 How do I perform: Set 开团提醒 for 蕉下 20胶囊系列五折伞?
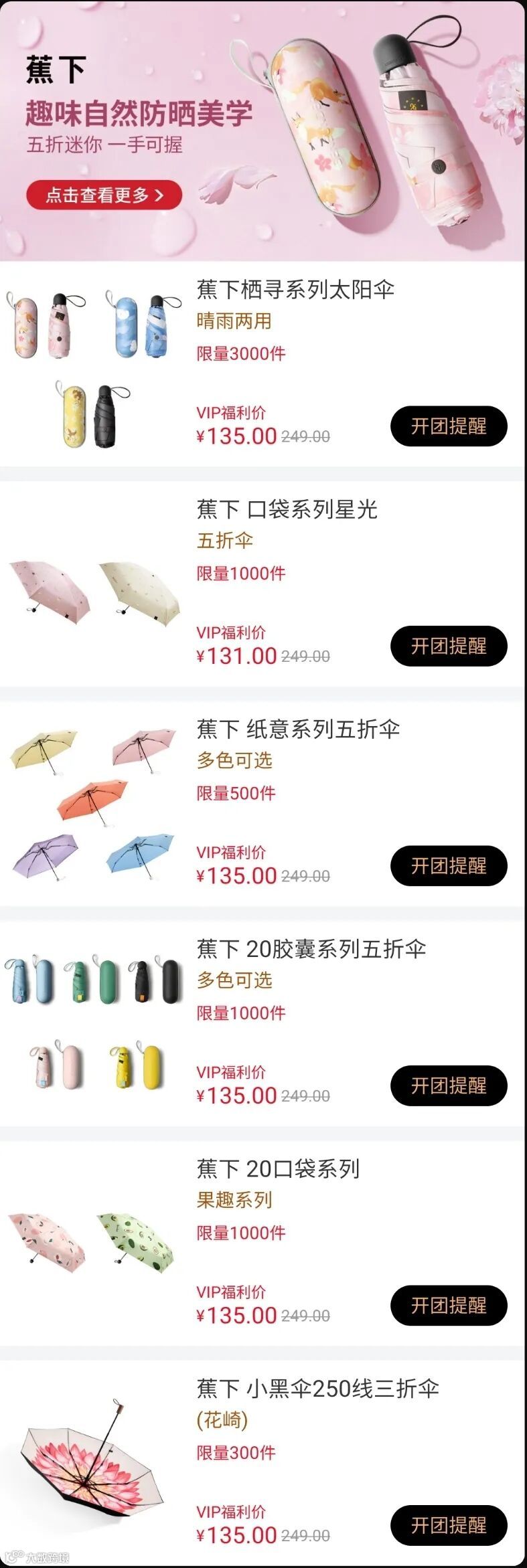[449, 1085]
